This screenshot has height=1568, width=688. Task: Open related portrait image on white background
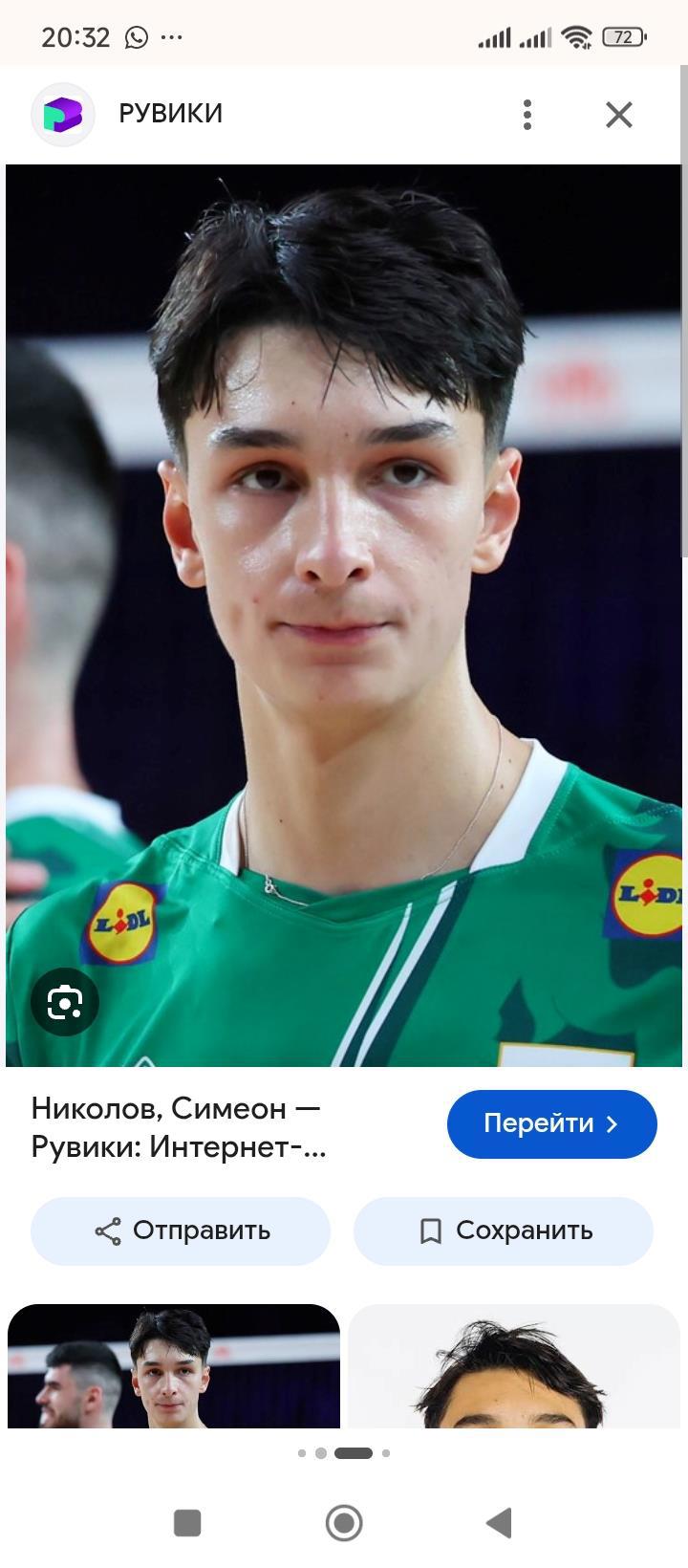coord(514,1366)
